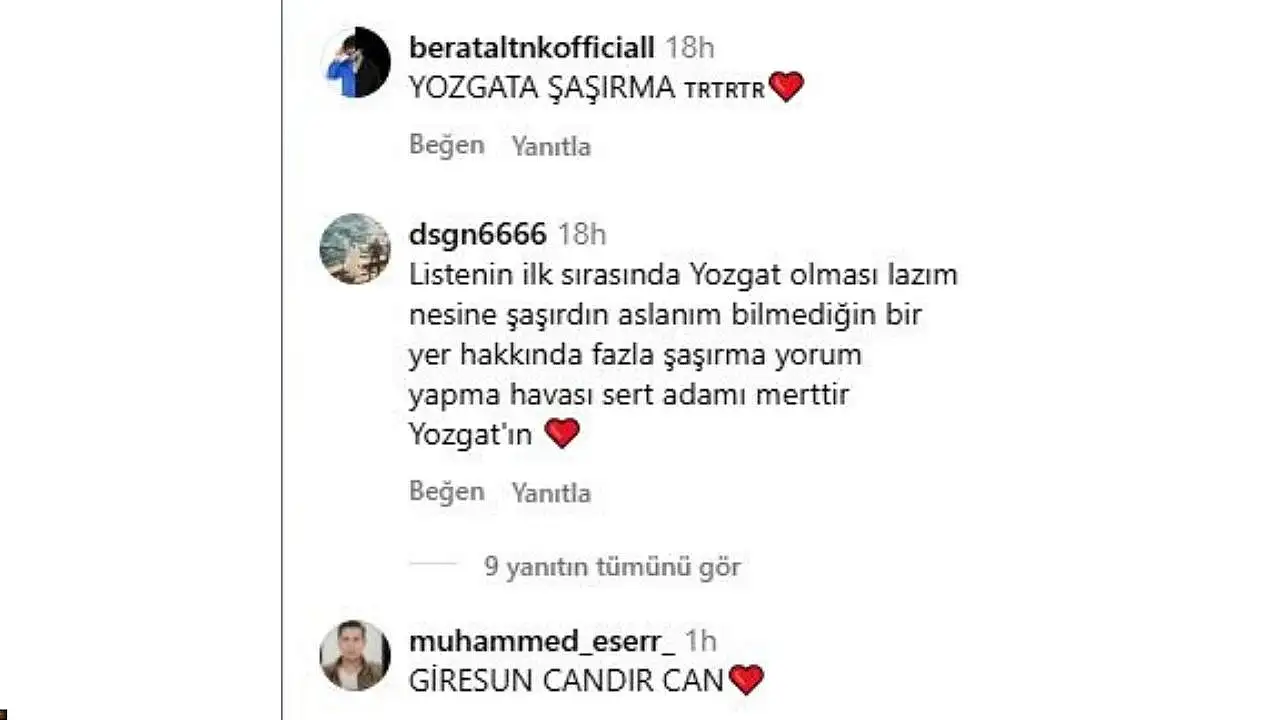The height and width of the screenshot is (720, 1280).
Task: Tap dsgn6666's profile picture
Action: click(356, 249)
